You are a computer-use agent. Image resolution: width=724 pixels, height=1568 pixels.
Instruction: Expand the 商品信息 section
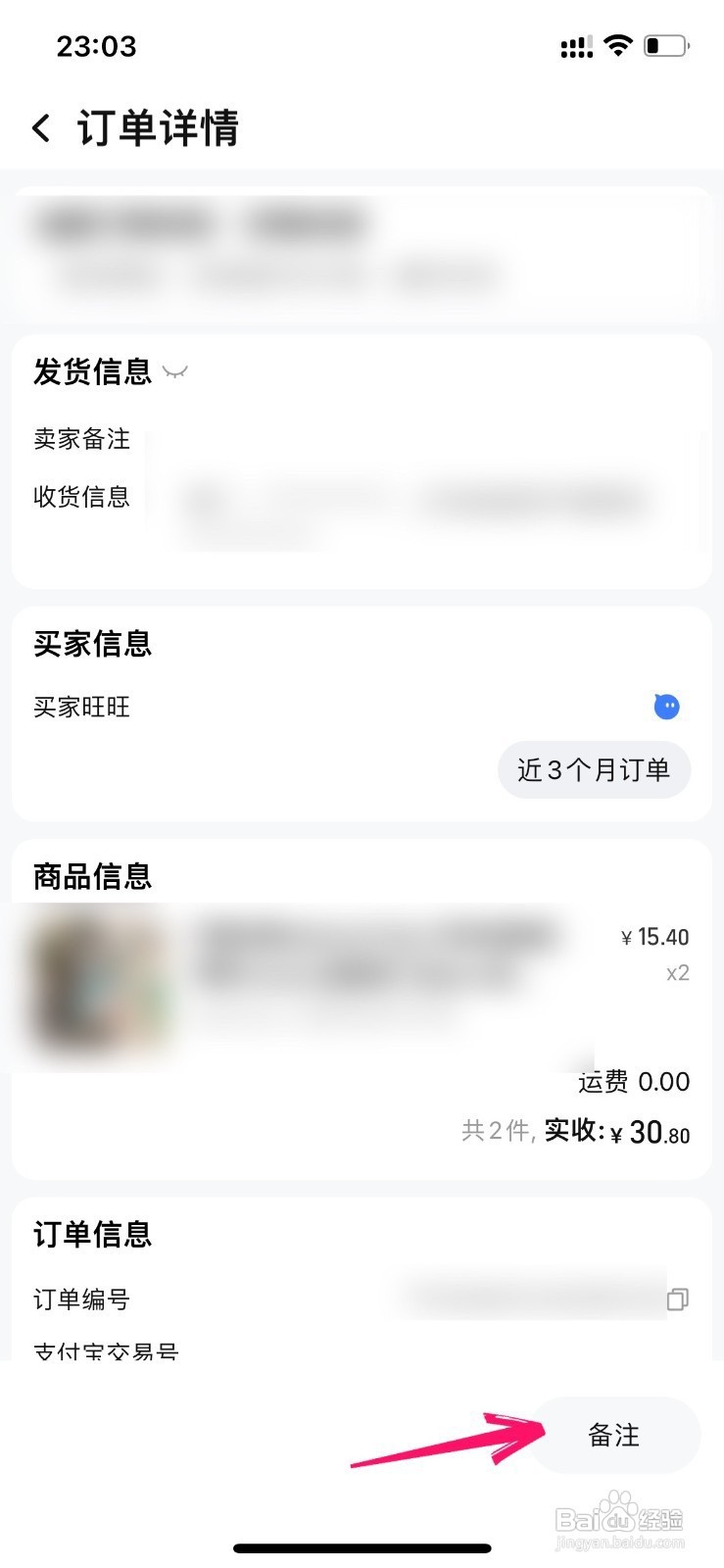[92, 876]
